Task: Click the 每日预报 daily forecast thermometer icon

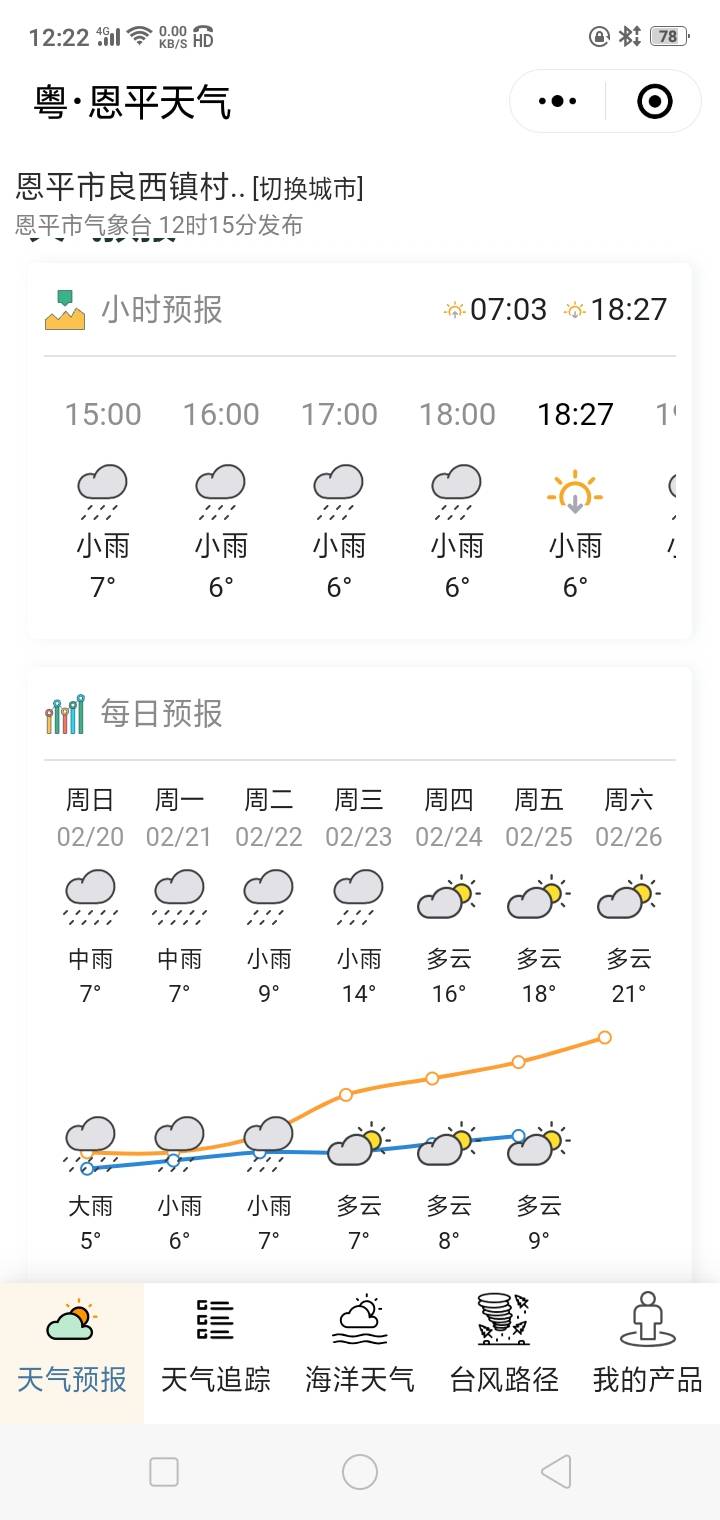Action: [x=64, y=713]
